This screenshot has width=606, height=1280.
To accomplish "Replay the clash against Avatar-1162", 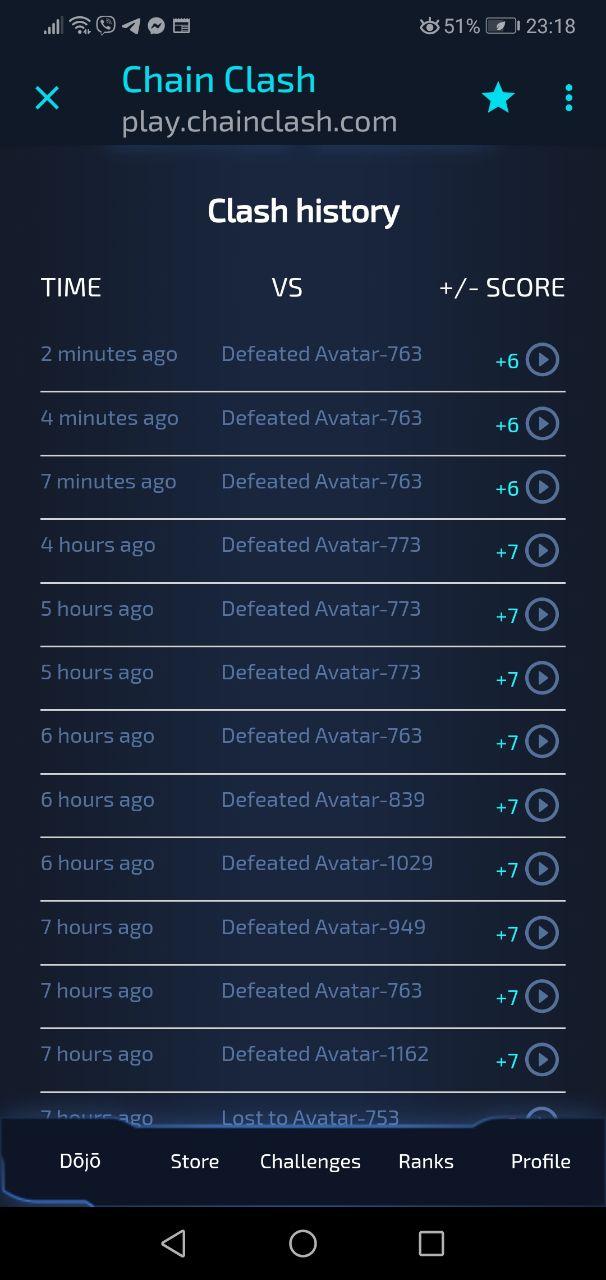I will [542, 1060].
